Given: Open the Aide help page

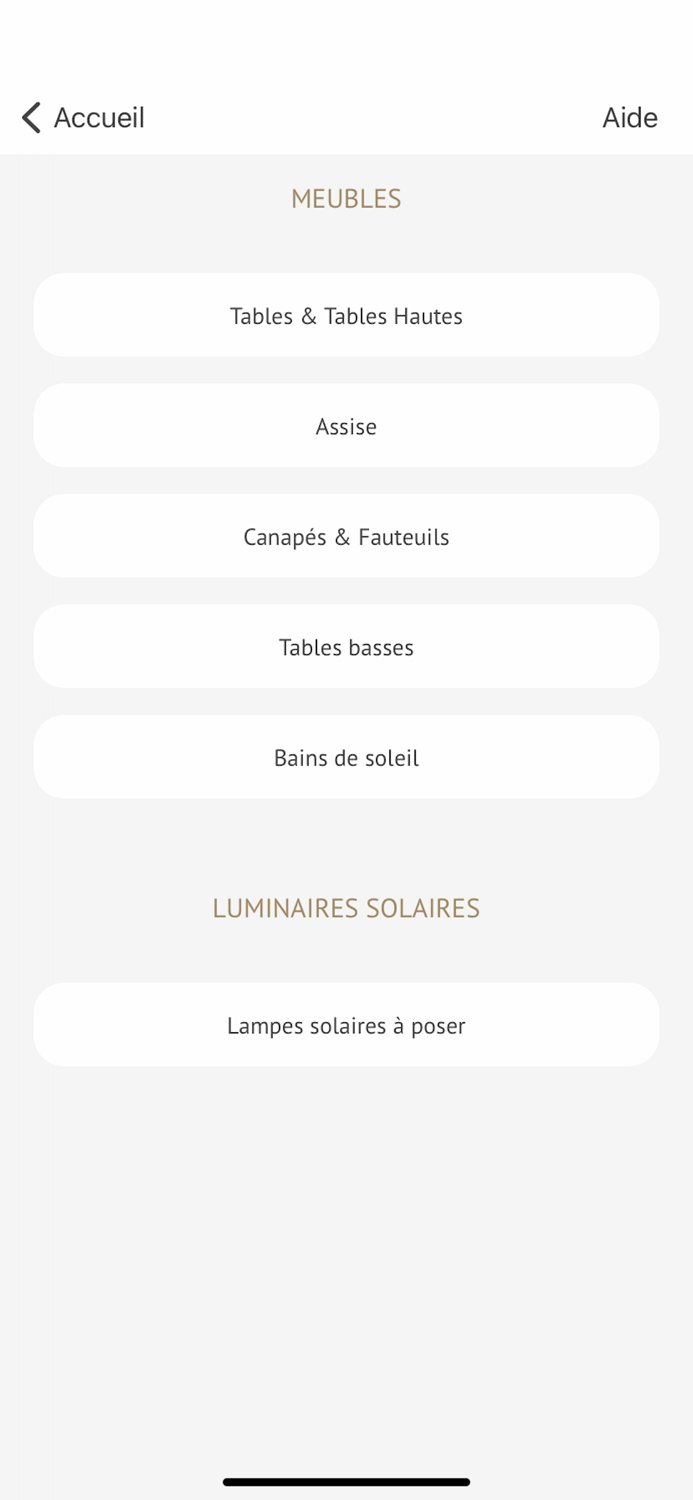Looking at the screenshot, I should (630, 118).
